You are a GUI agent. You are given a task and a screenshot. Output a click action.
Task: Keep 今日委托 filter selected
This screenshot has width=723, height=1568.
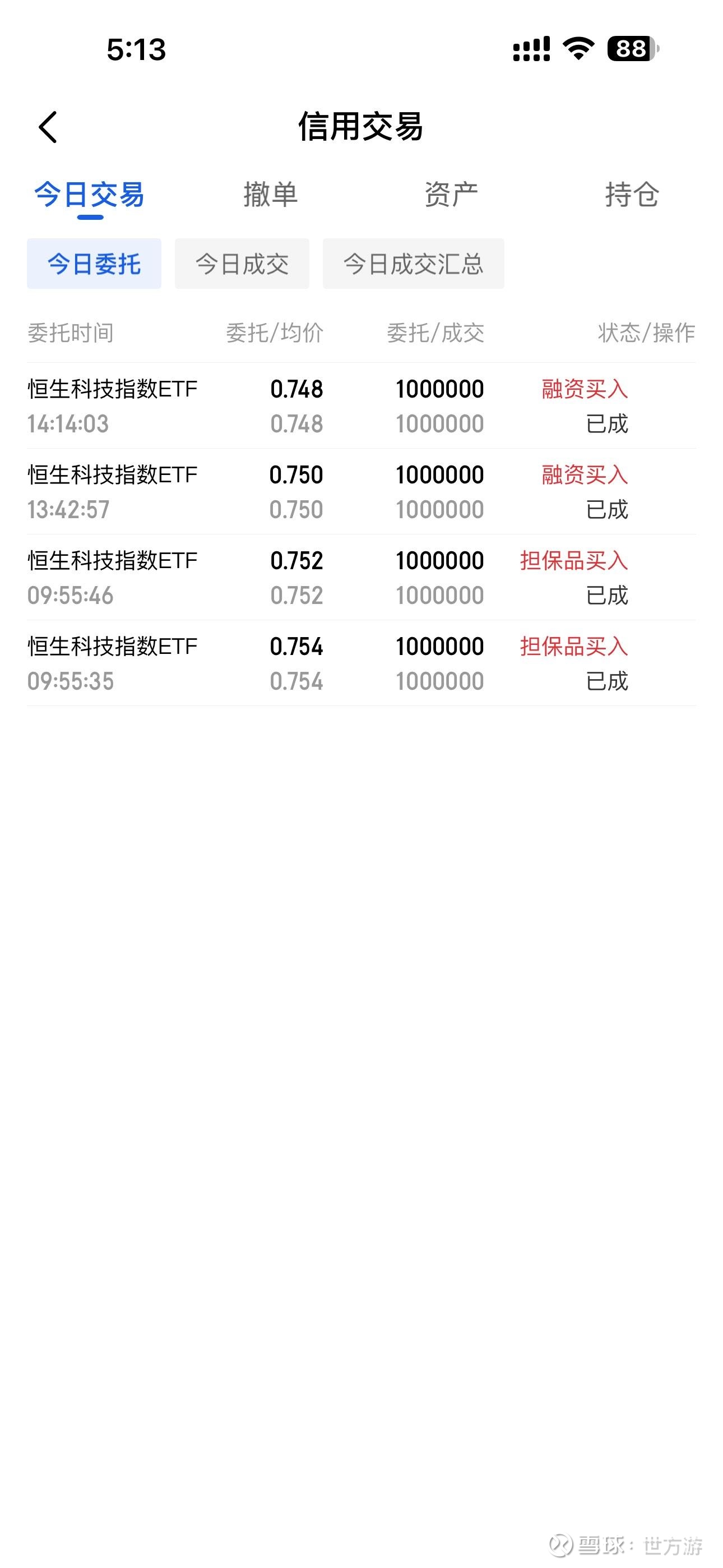(x=94, y=263)
